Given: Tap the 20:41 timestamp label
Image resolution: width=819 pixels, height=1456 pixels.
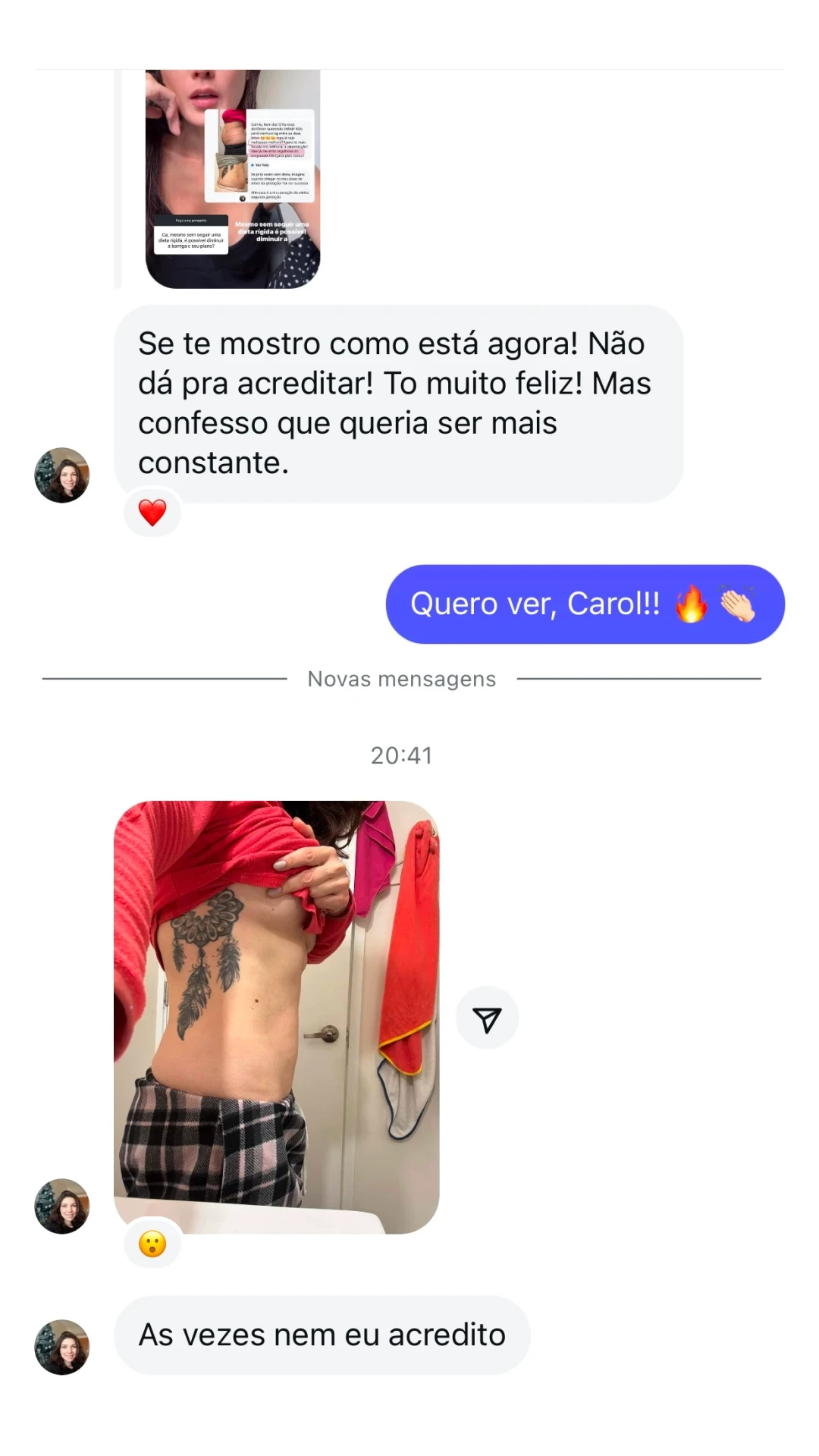Looking at the screenshot, I should click(x=401, y=755).
